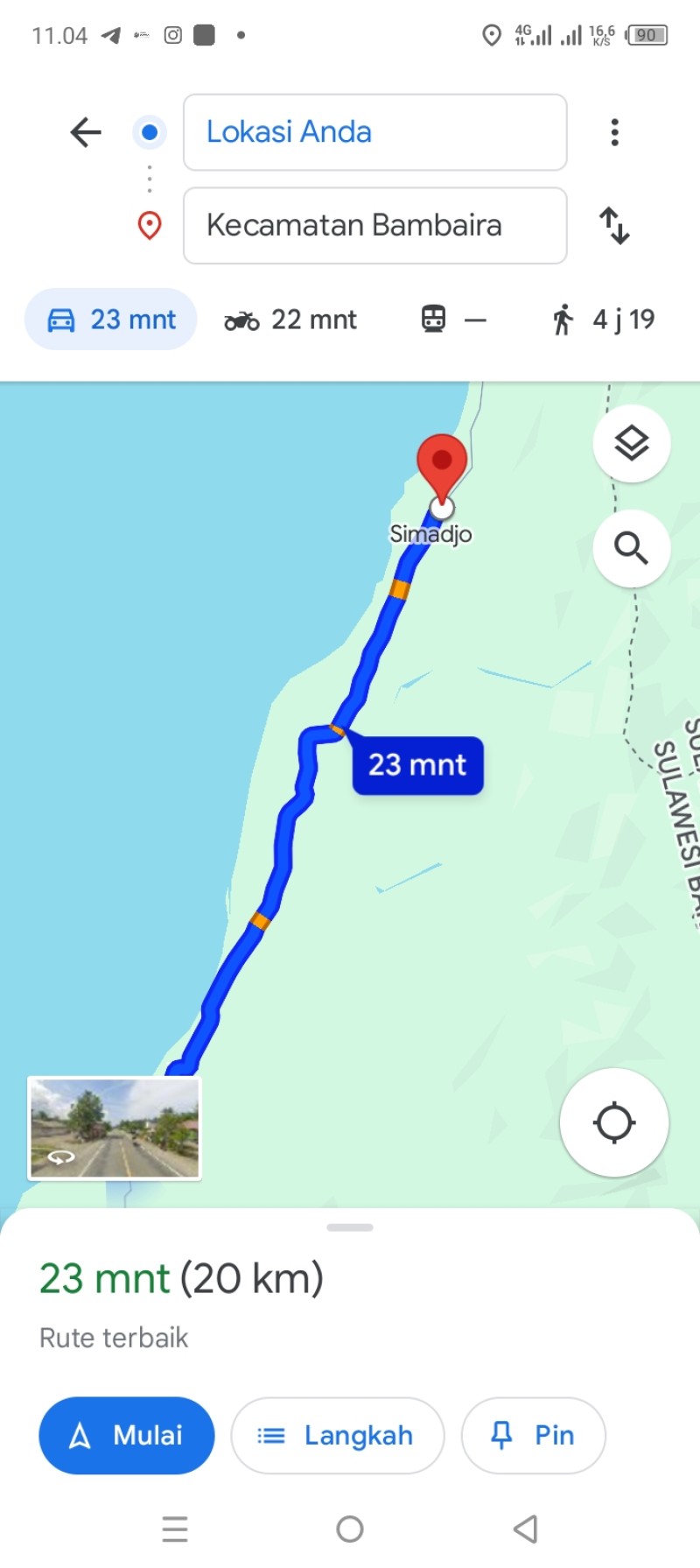Go to the system home screen
This screenshot has height=1568, width=700.
point(350,1529)
